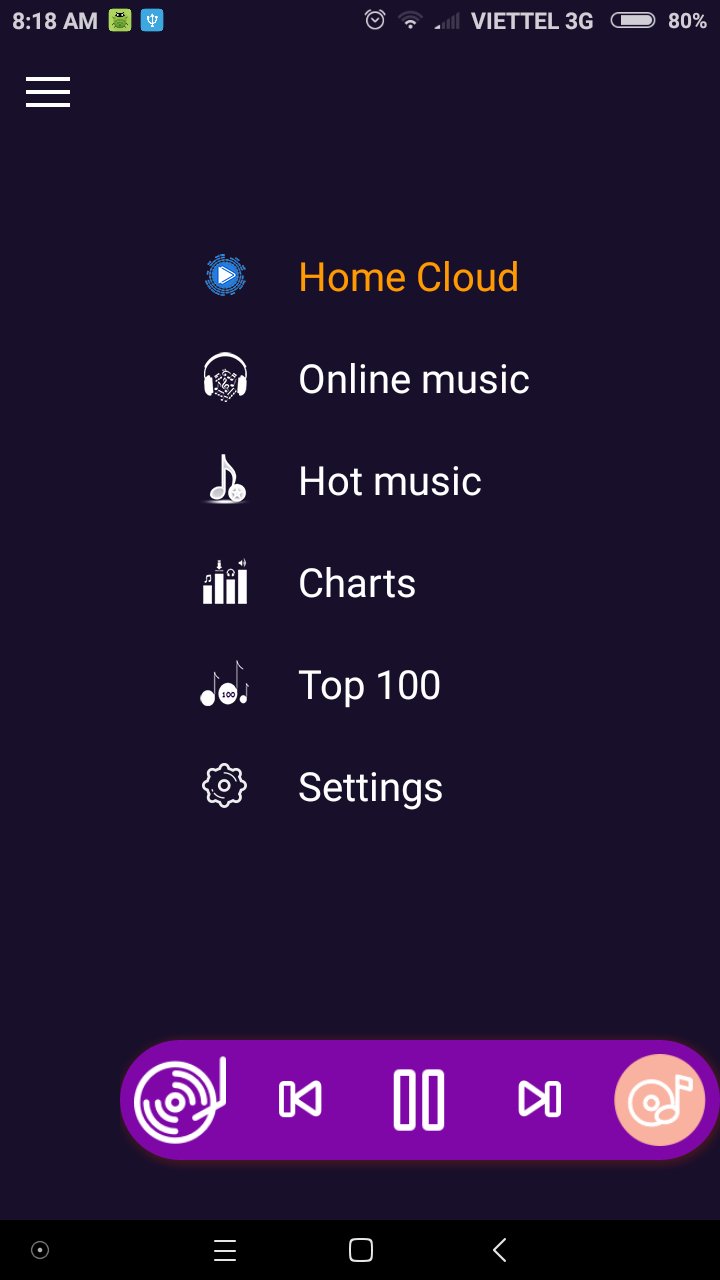This screenshot has width=720, height=1280.
Task: Open the Charts screen
Action: (356, 582)
